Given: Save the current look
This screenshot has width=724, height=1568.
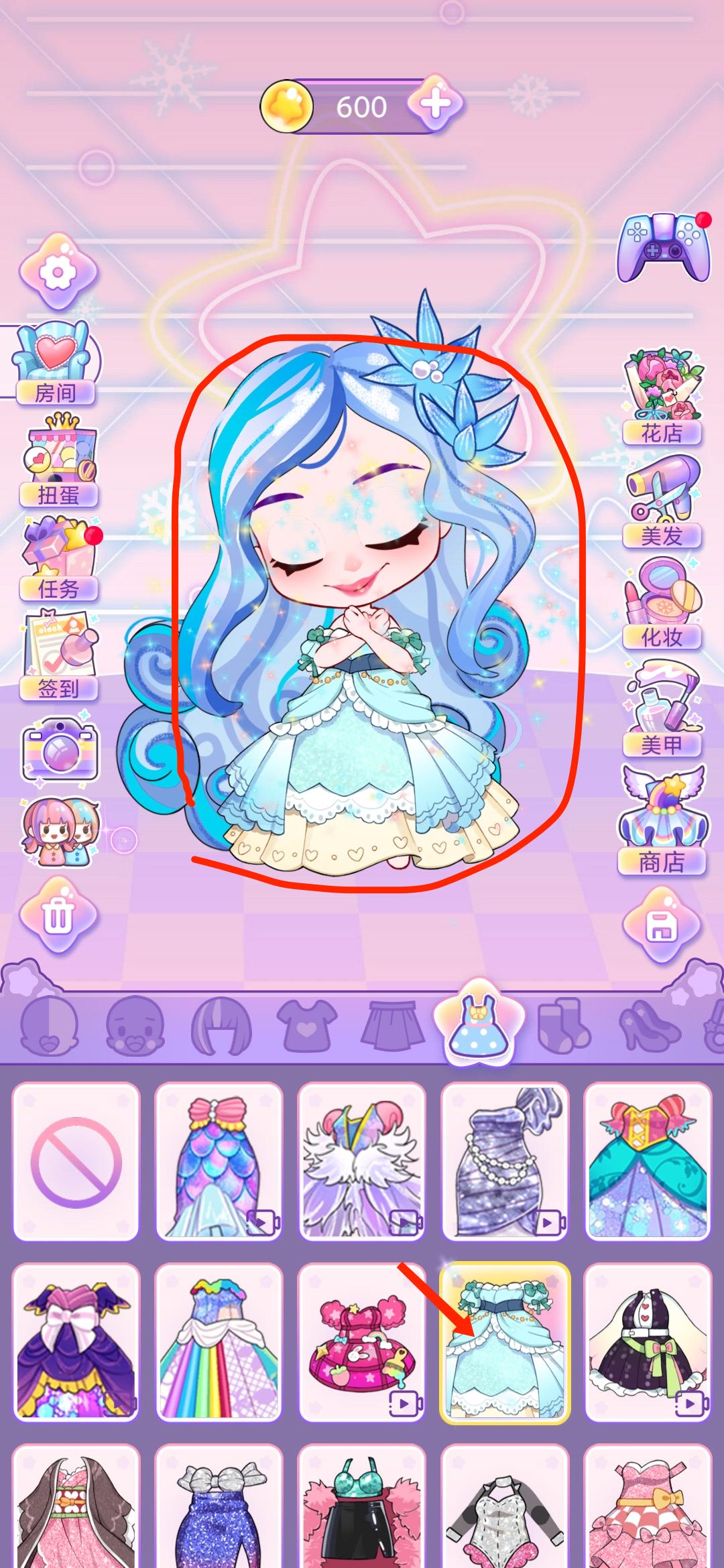Looking at the screenshot, I should (x=662, y=925).
